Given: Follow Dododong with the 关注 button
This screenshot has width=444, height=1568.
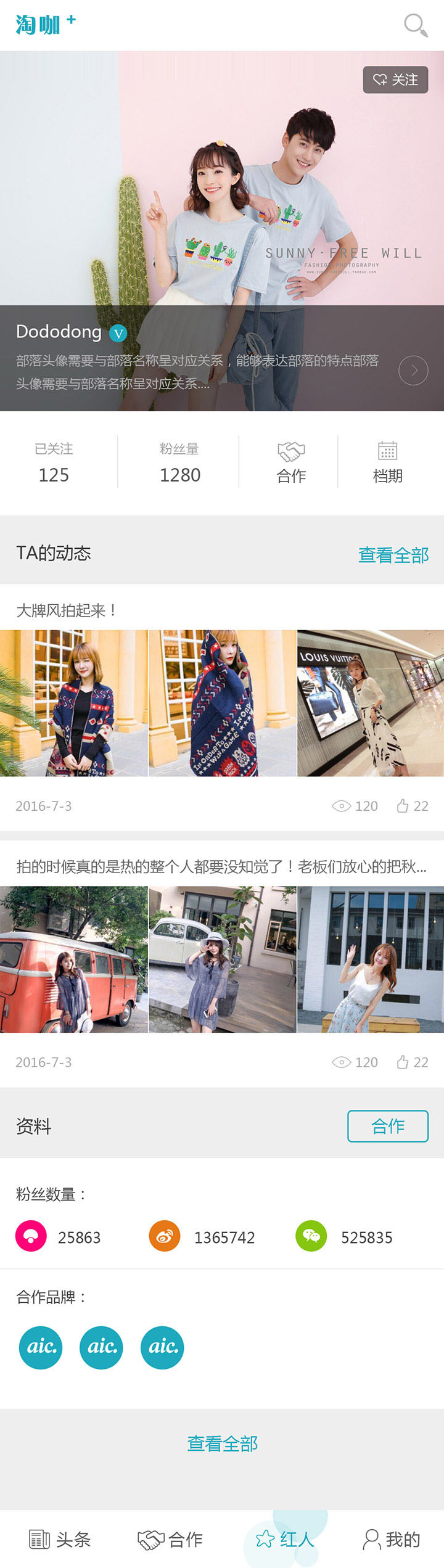Looking at the screenshot, I should [x=395, y=80].
